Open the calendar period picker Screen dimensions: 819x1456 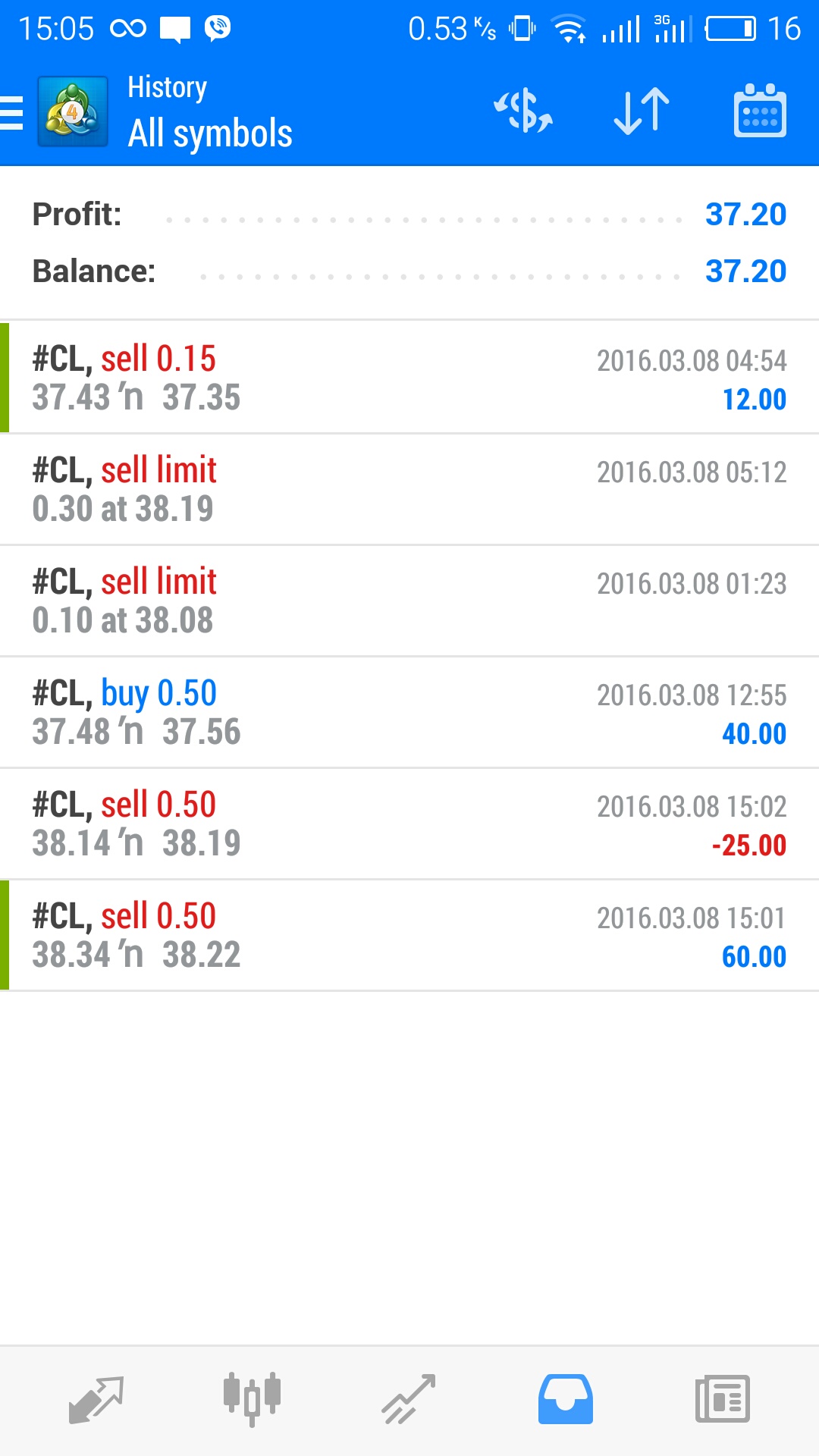pos(760,111)
